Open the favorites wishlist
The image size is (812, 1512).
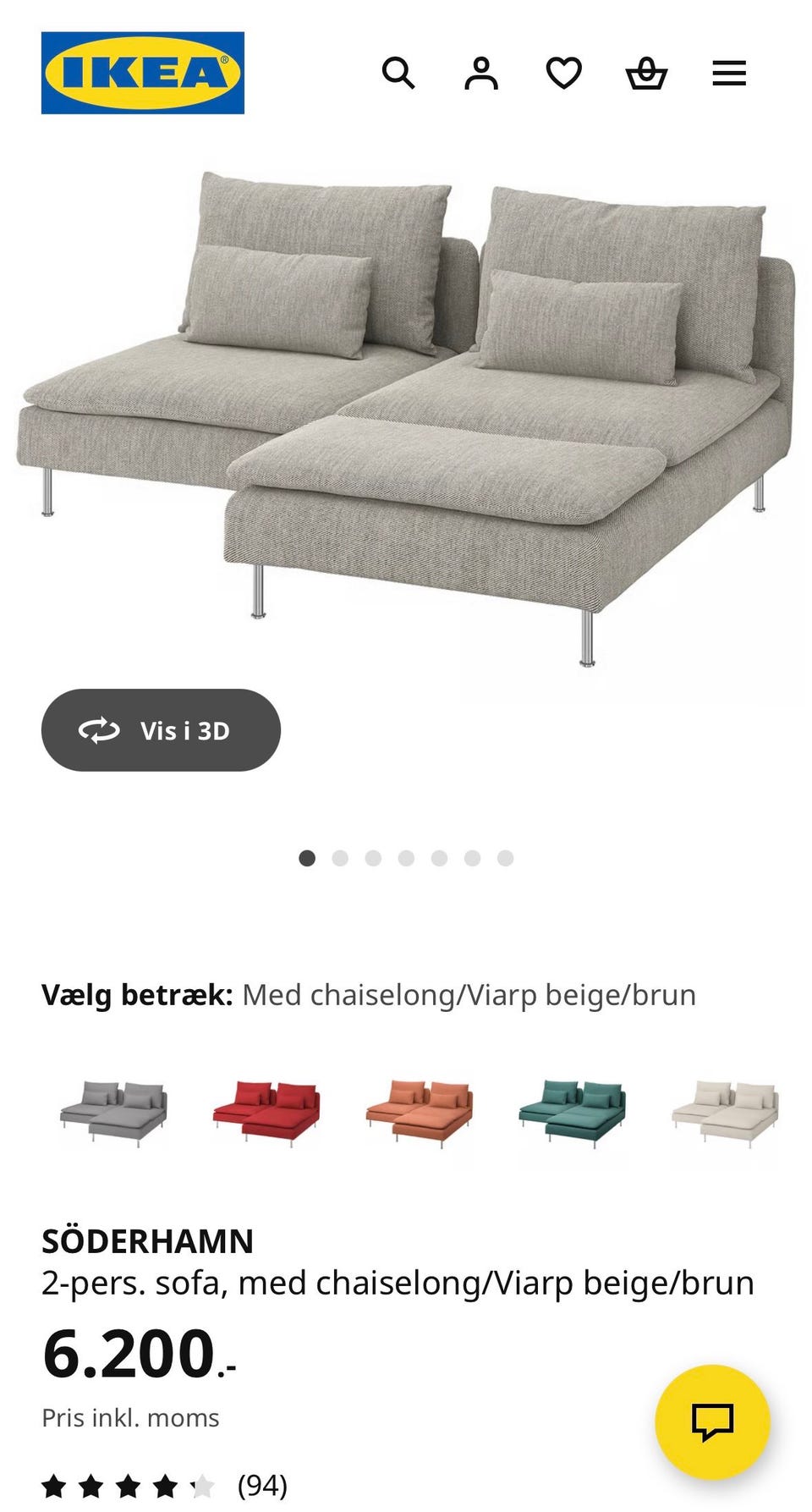(562, 74)
